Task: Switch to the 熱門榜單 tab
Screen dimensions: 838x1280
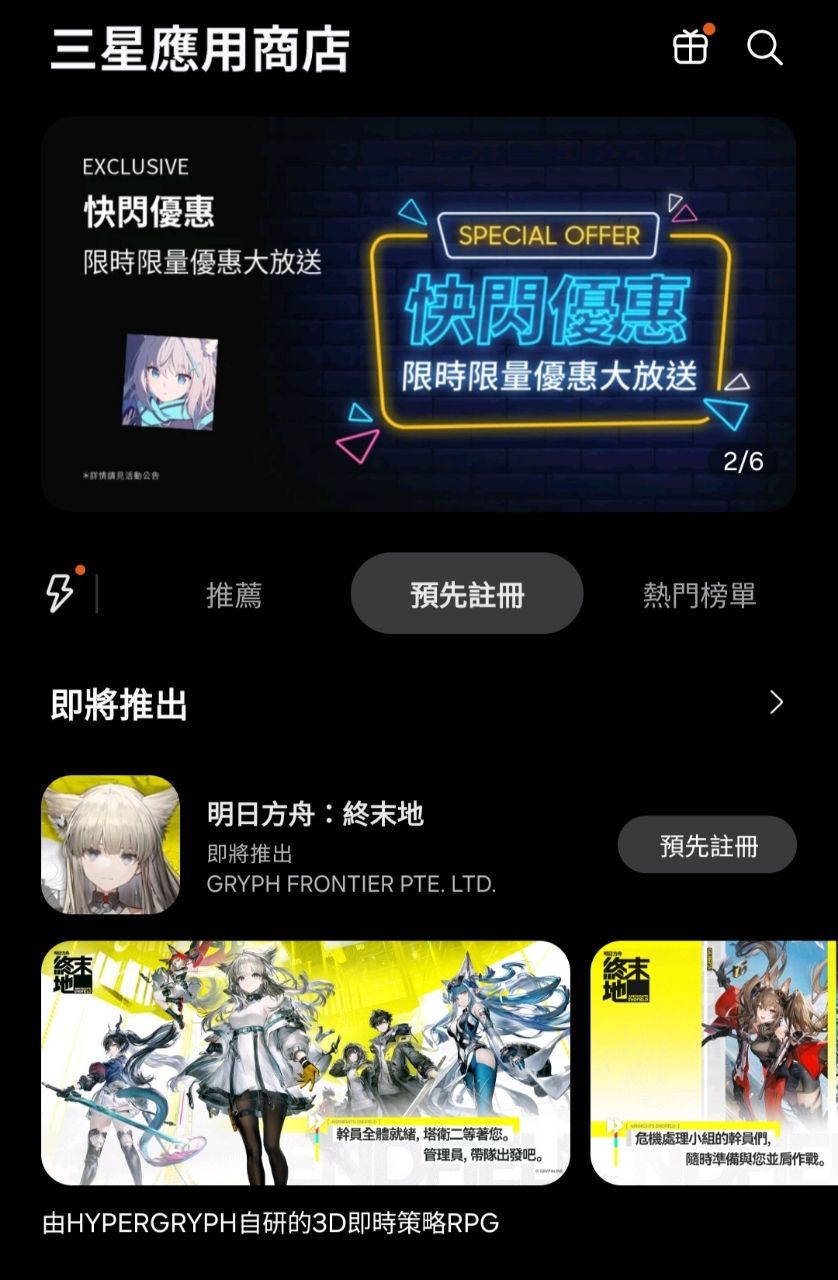Action: click(x=699, y=595)
